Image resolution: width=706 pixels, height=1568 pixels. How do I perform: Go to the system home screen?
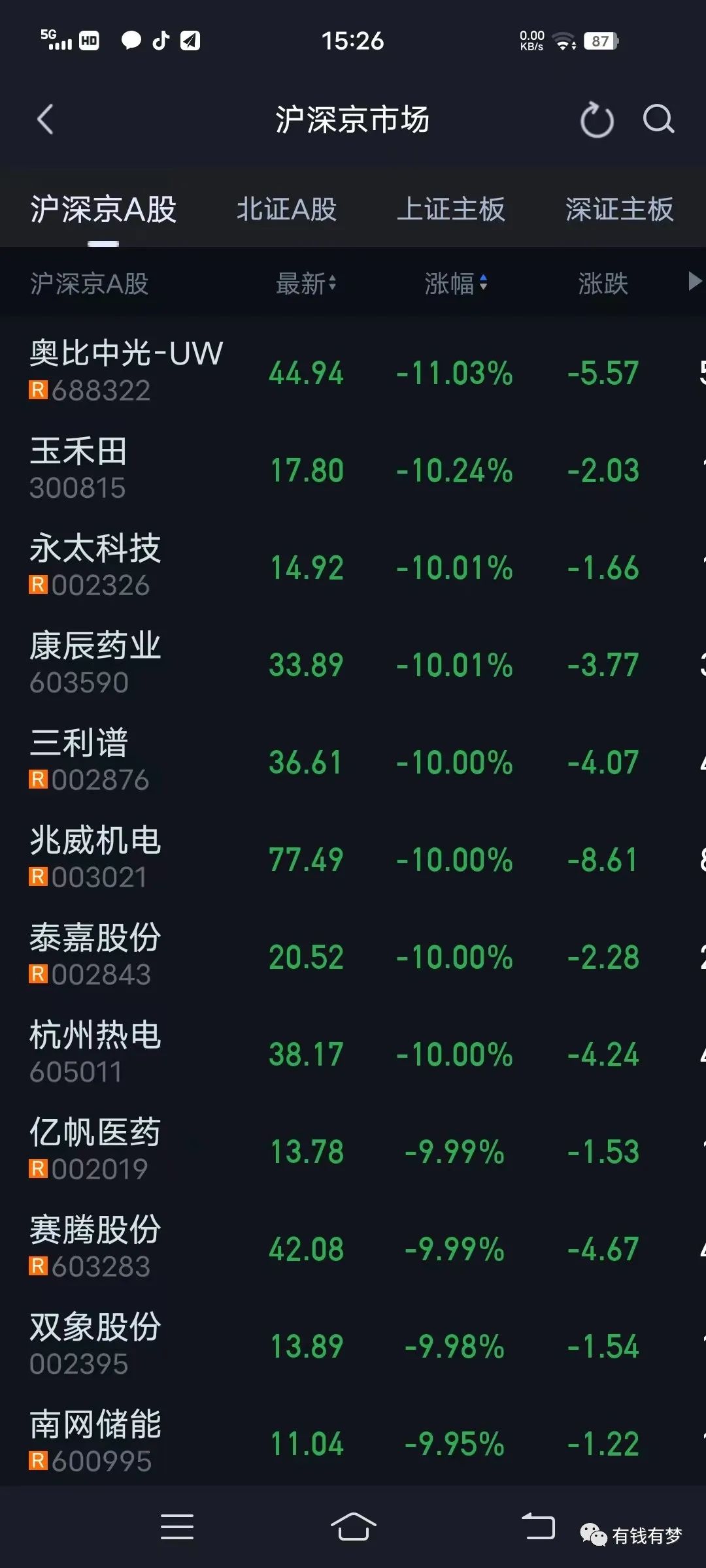pyautogui.click(x=353, y=1527)
